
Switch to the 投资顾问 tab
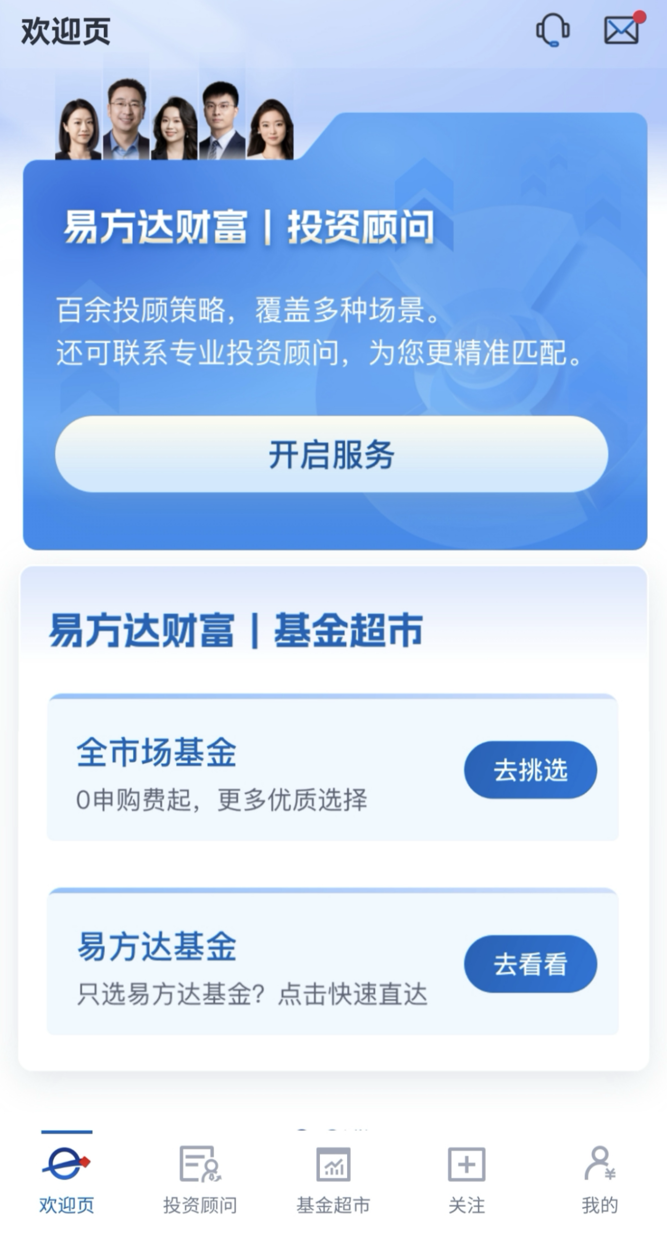tap(200, 1180)
